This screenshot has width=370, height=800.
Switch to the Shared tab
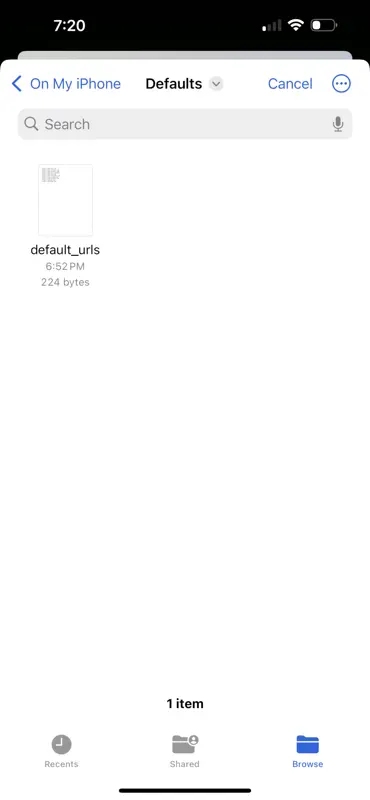coord(185,752)
